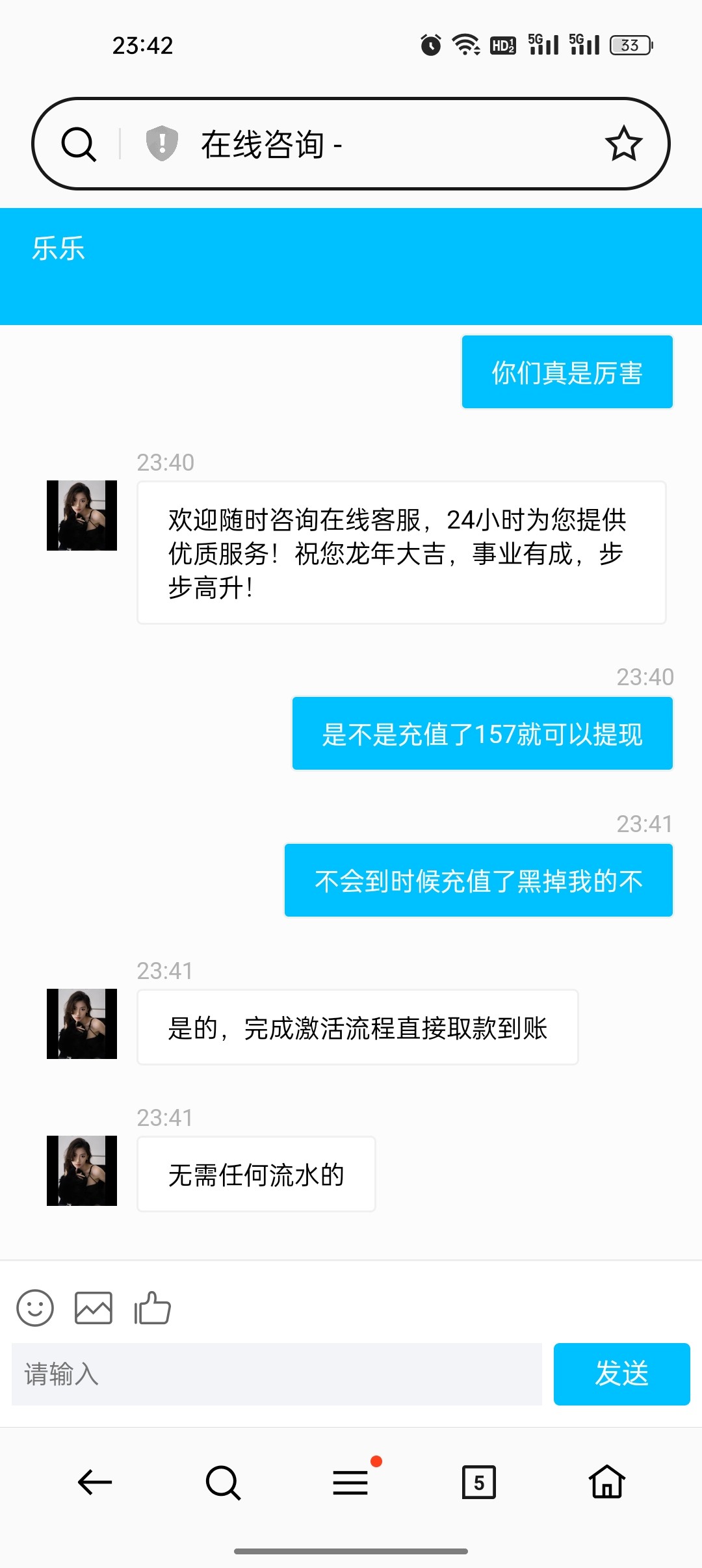Open the image attachment picker

(94, 1307)
